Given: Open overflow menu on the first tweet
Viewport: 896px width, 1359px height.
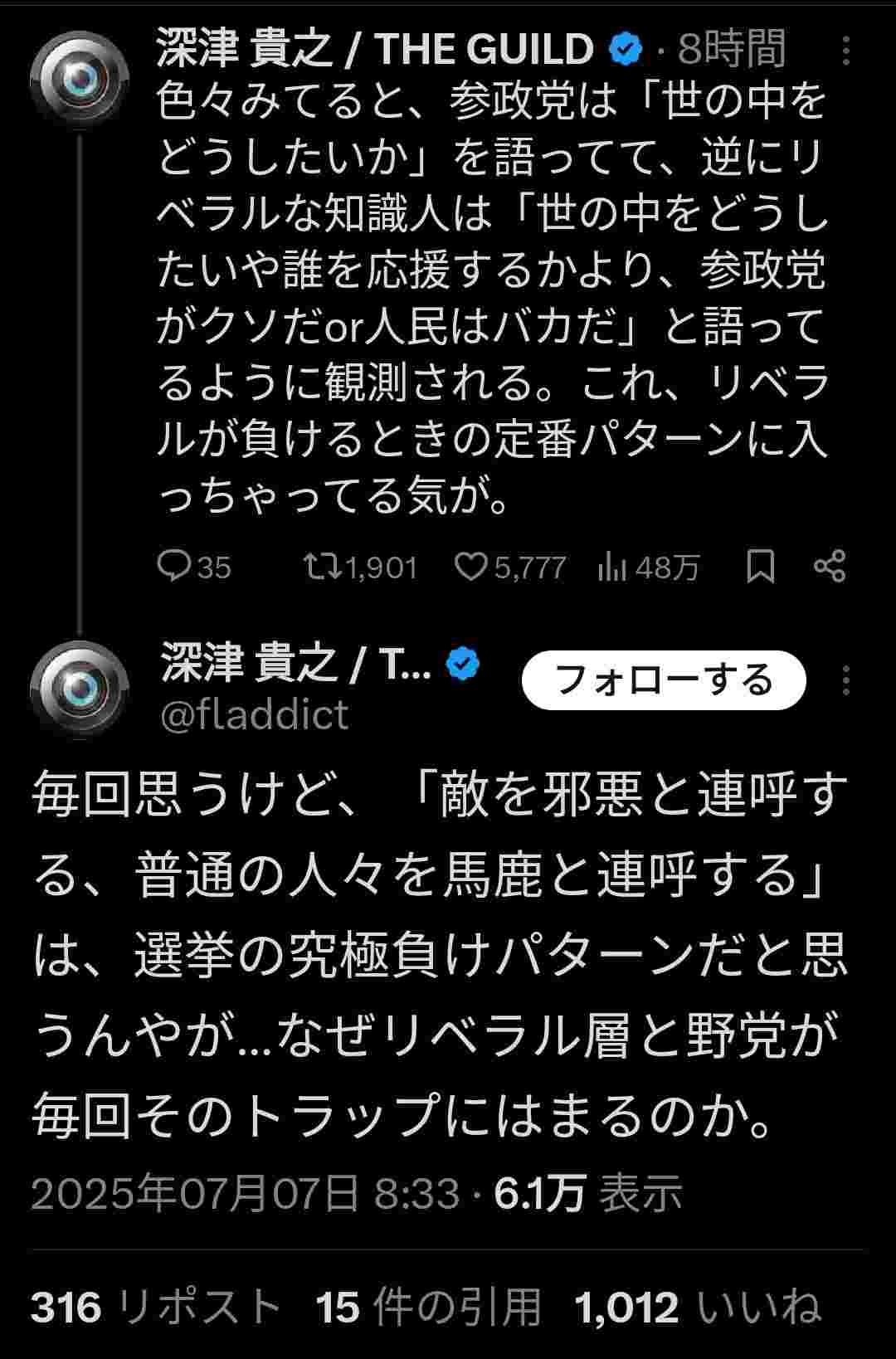Looking at the screenshot, I should [x=845, y=51].
